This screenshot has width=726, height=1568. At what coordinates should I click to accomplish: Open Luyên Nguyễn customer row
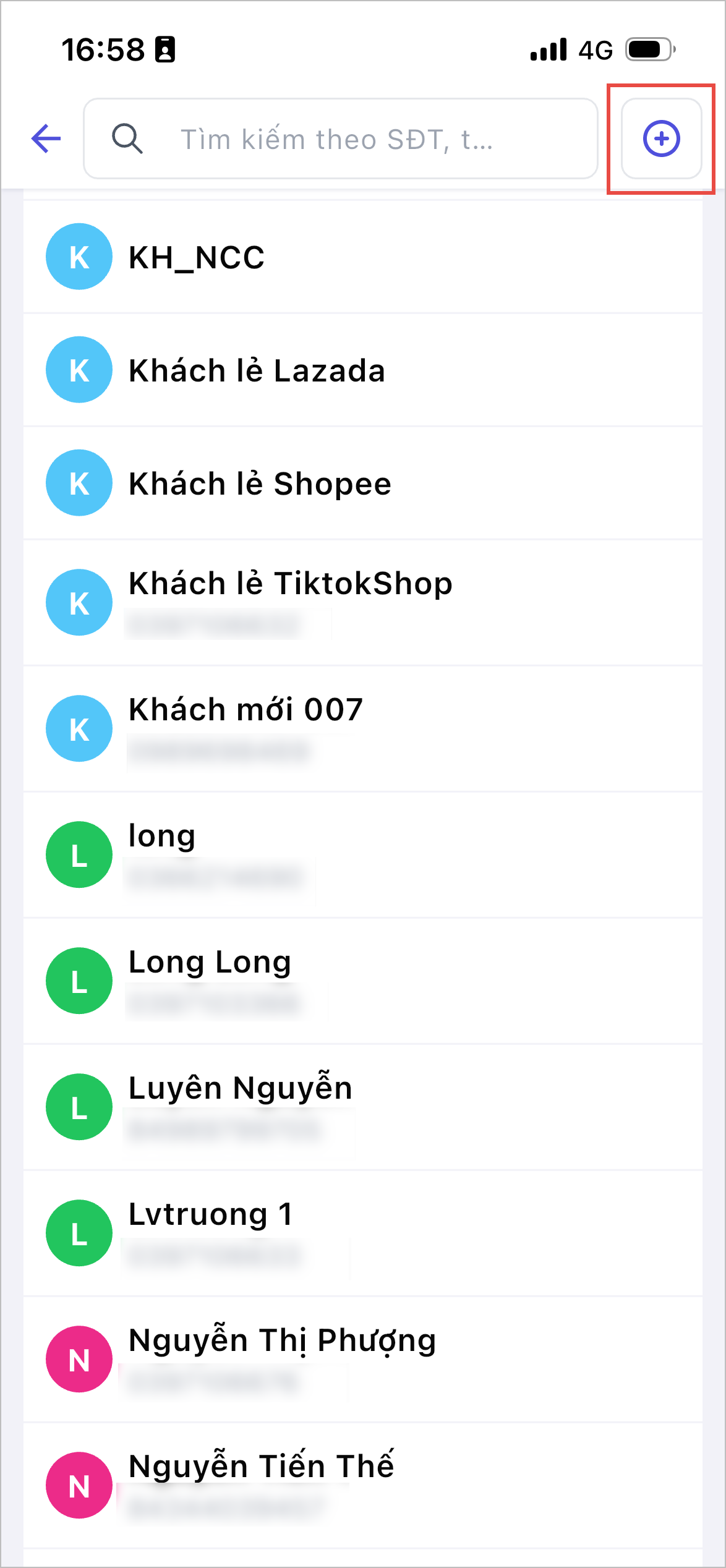(x=362, y=1107)
